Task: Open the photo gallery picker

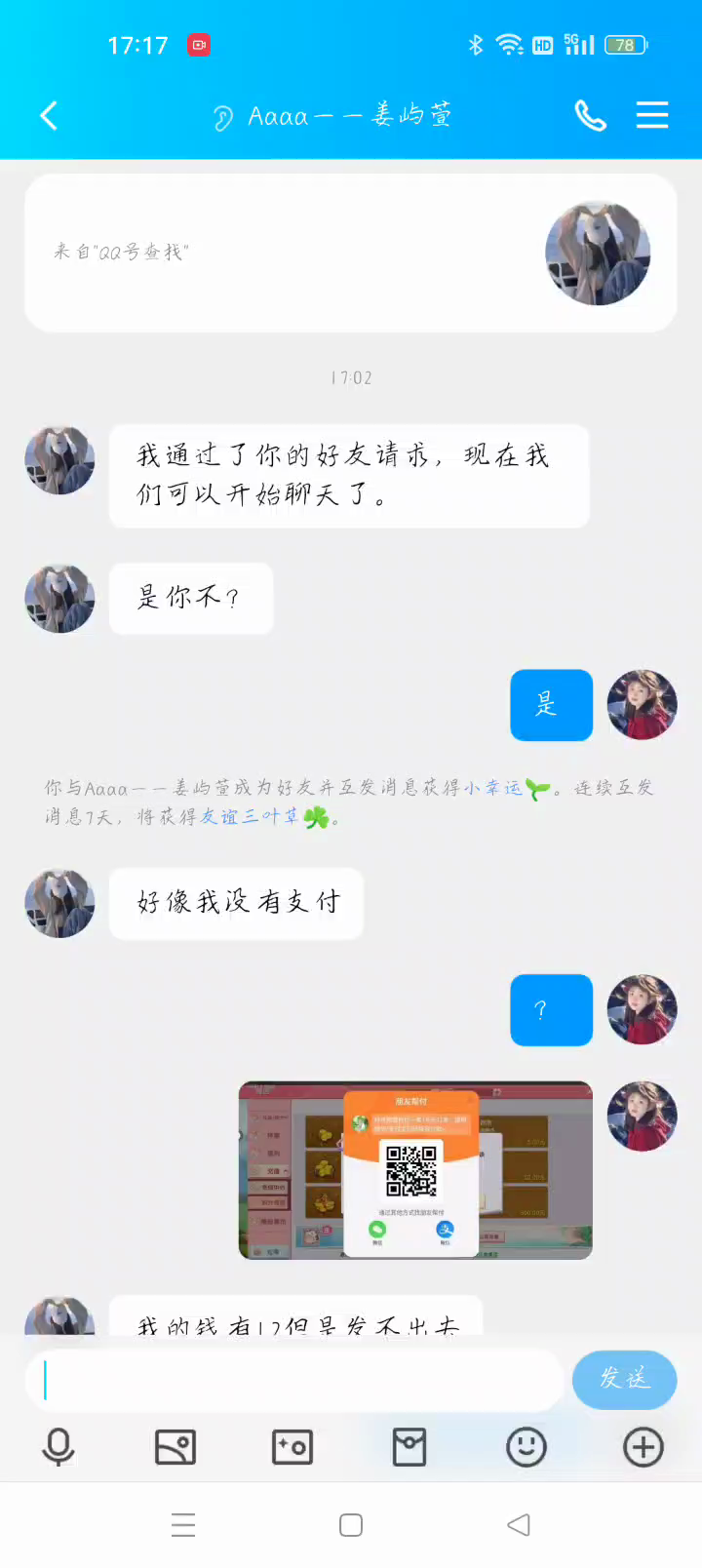Action: pyautogui.click(x=175, y=1447)
